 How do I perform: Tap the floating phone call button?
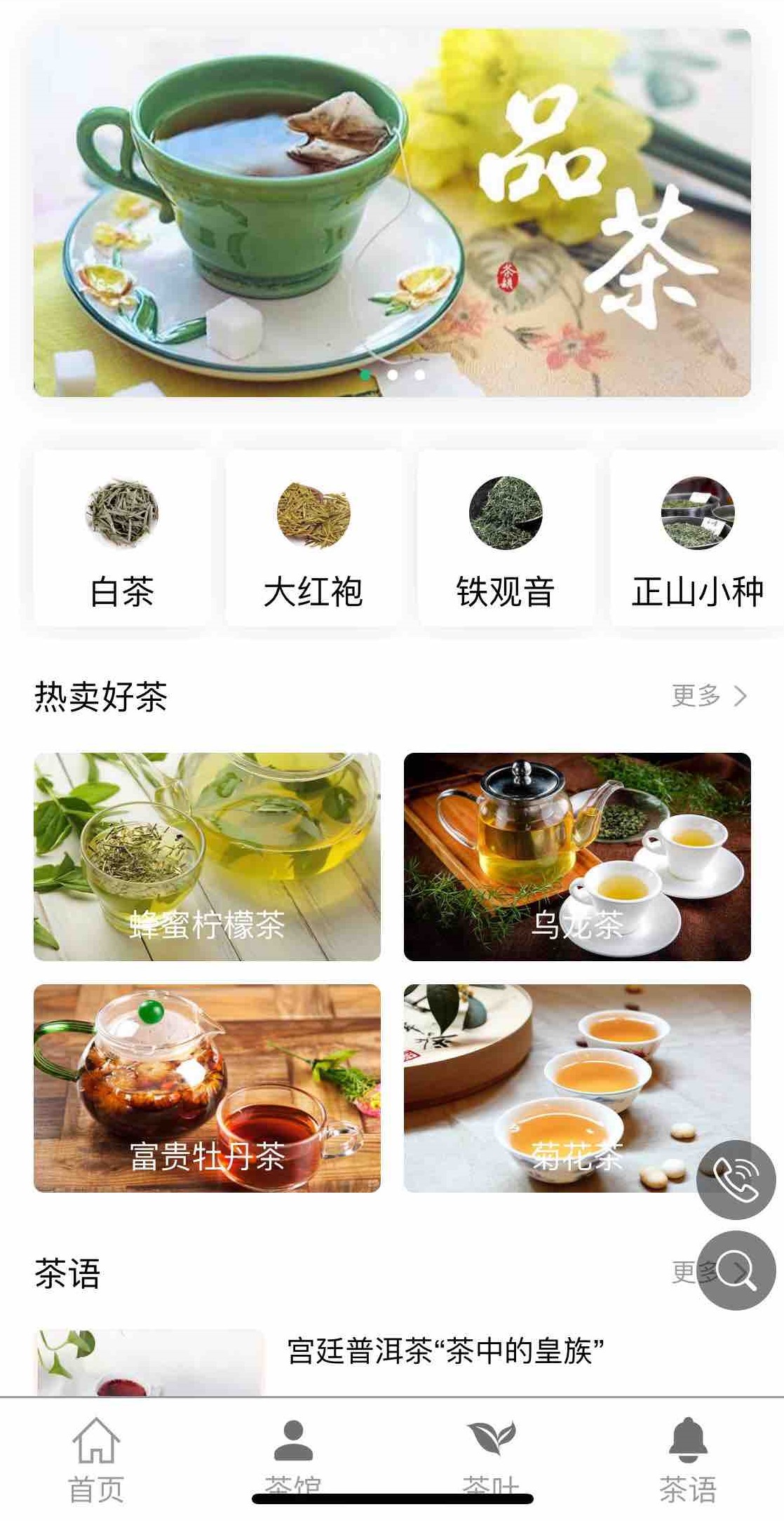tap(736, 1179)
